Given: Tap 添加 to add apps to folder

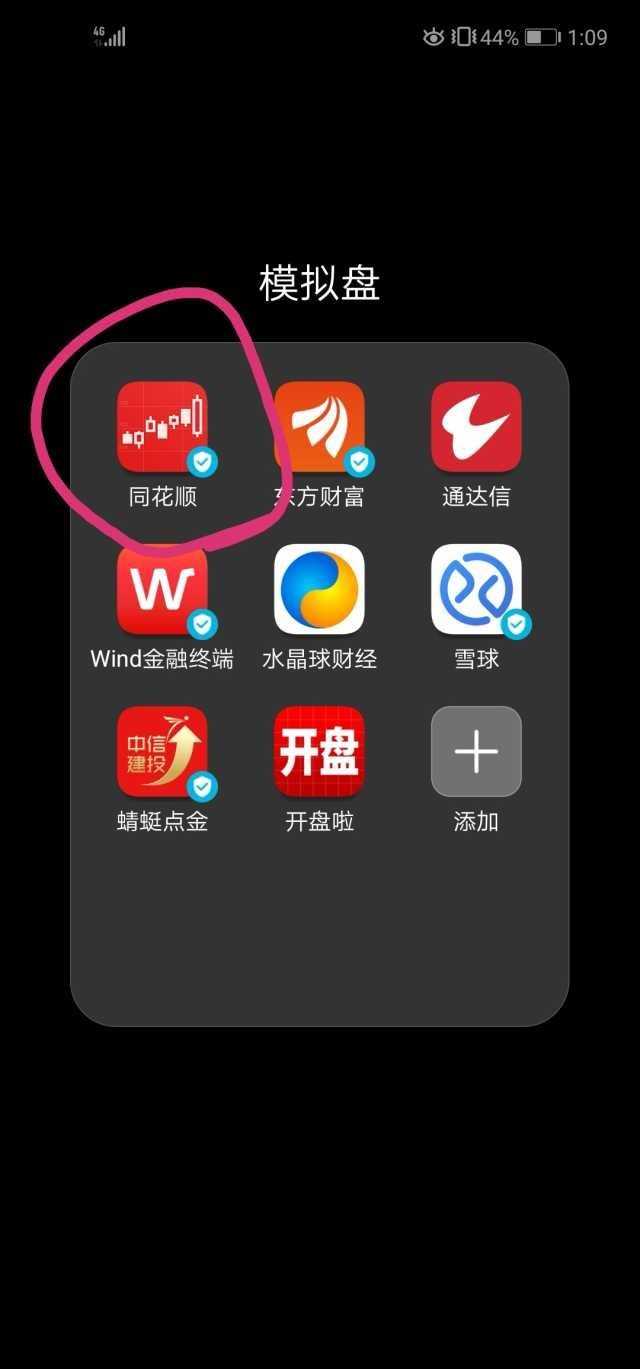Looking at the screenshot, I should [476, 752].
